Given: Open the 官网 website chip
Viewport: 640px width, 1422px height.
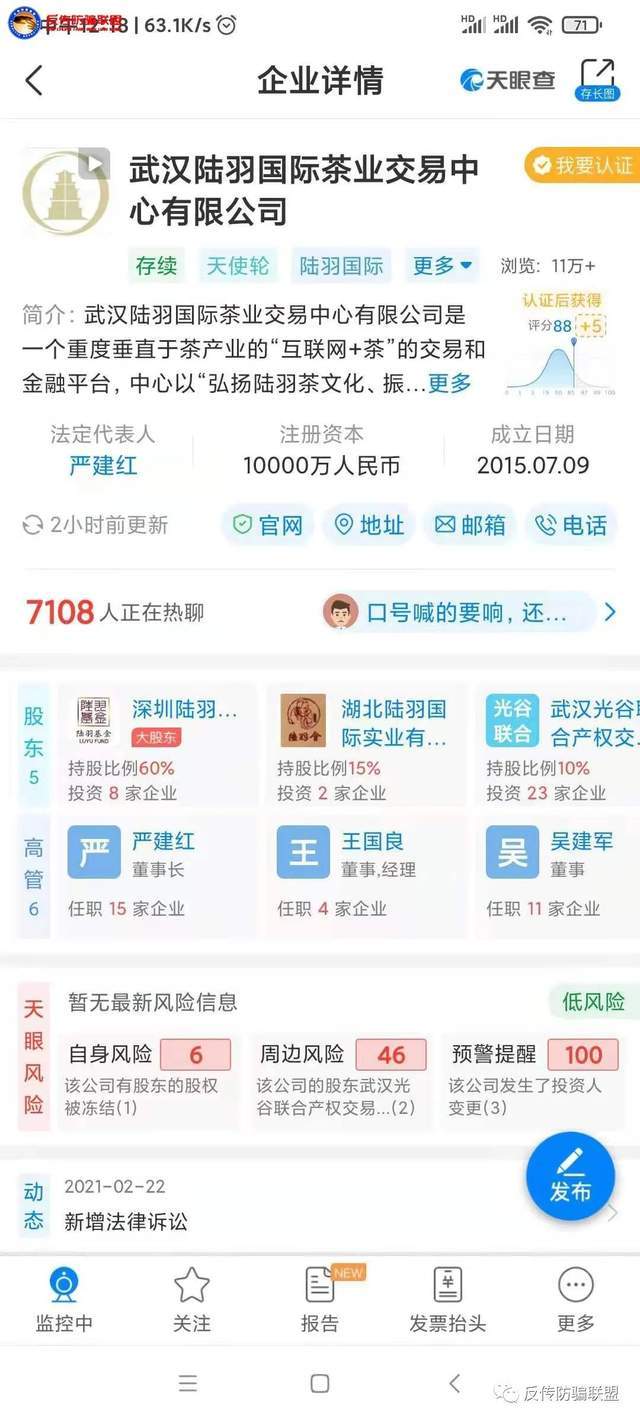Looking at the screenshot, I should [x=268, y=525].
